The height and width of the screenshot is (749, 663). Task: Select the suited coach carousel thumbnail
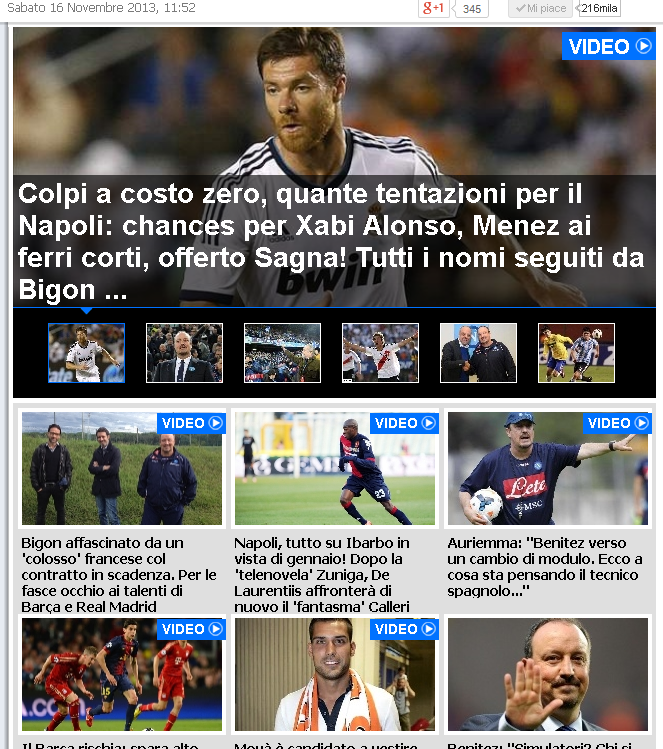pyautogui.click(x=184, y=353)
